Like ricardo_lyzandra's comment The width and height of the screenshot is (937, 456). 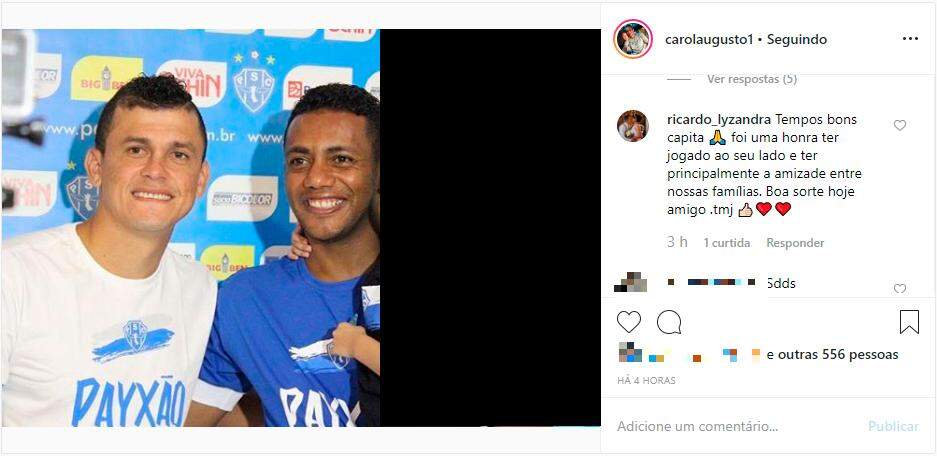point(899,125)
